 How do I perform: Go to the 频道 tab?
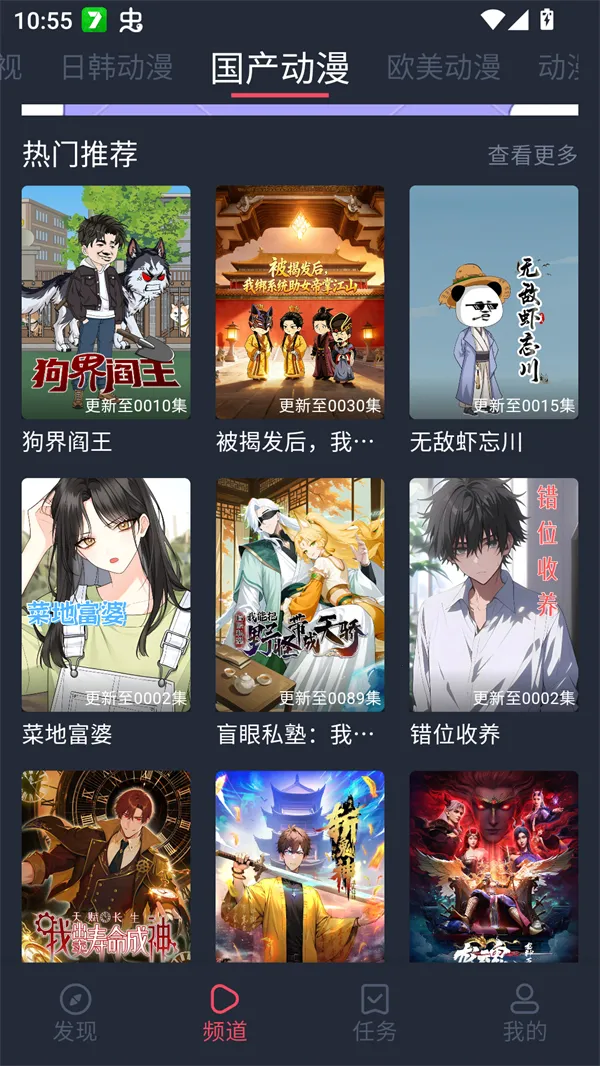(225, 1012)
